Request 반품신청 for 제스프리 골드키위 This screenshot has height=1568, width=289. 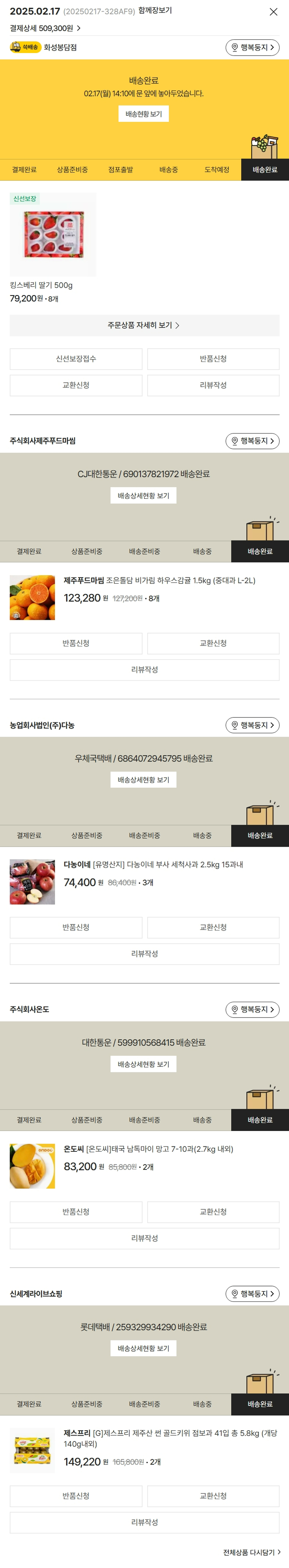tap(76, 1495)
